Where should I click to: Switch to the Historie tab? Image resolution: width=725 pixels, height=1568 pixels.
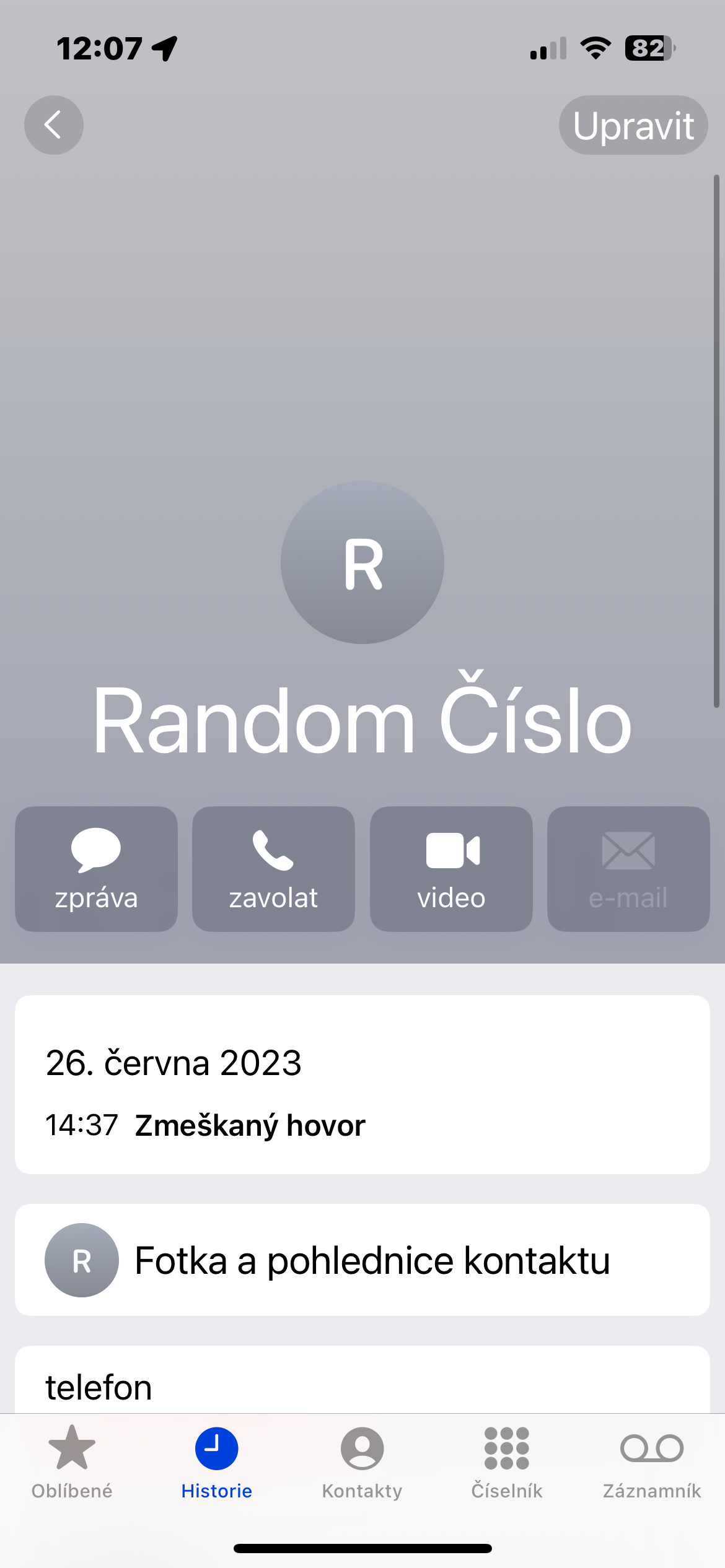tap(216, 1461)
